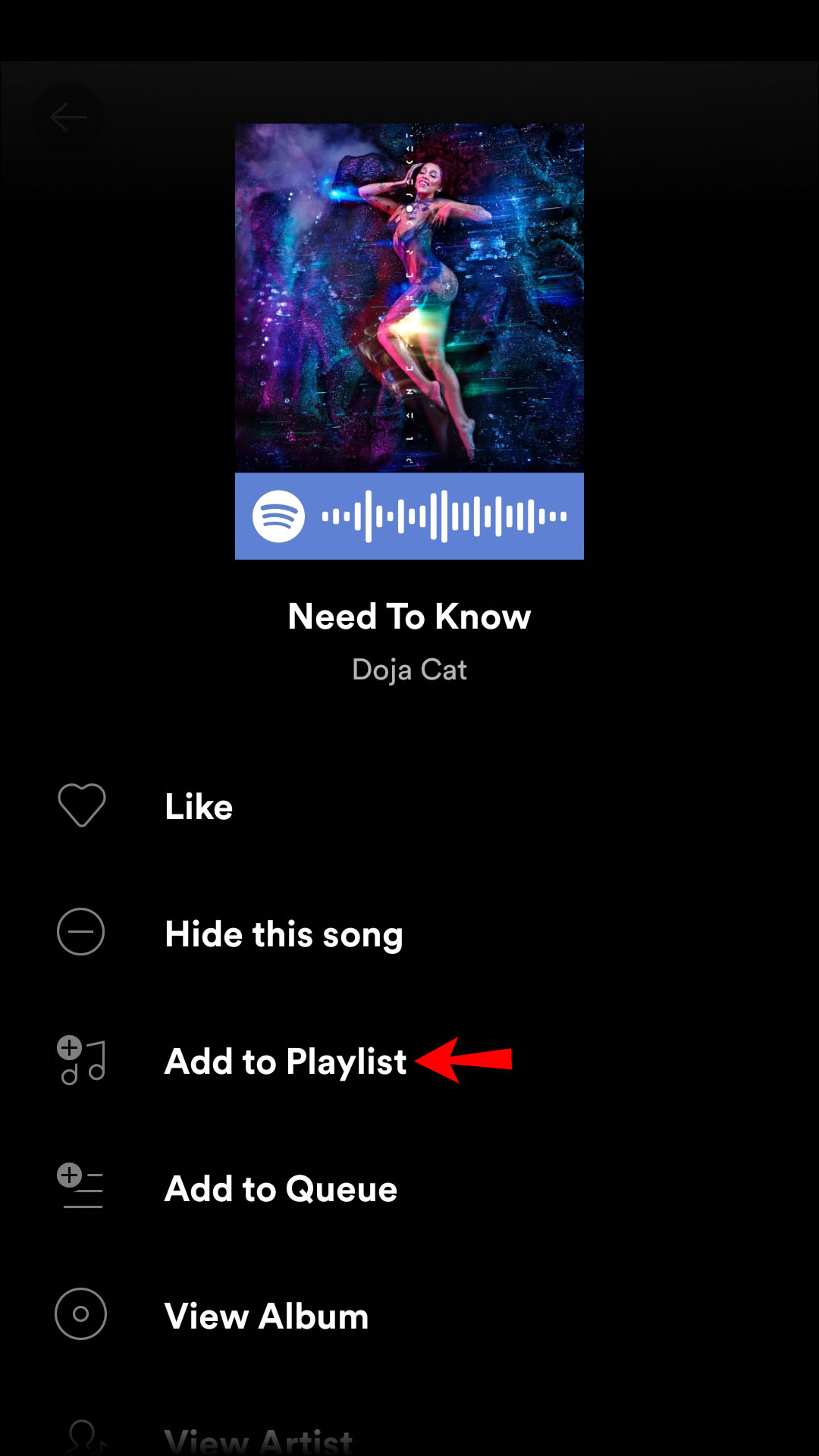Go back using the arrow icon

click(x=68, y=118)
